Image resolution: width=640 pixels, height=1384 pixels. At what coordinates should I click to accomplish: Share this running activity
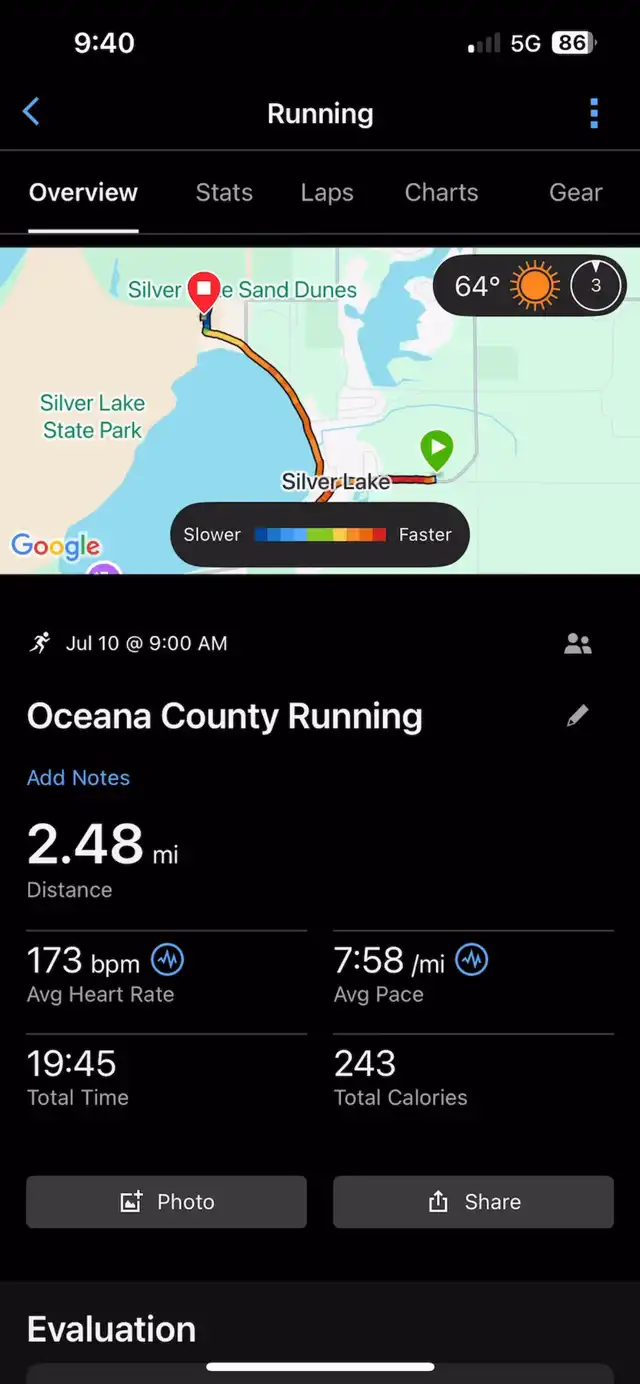click(473, 1202)
